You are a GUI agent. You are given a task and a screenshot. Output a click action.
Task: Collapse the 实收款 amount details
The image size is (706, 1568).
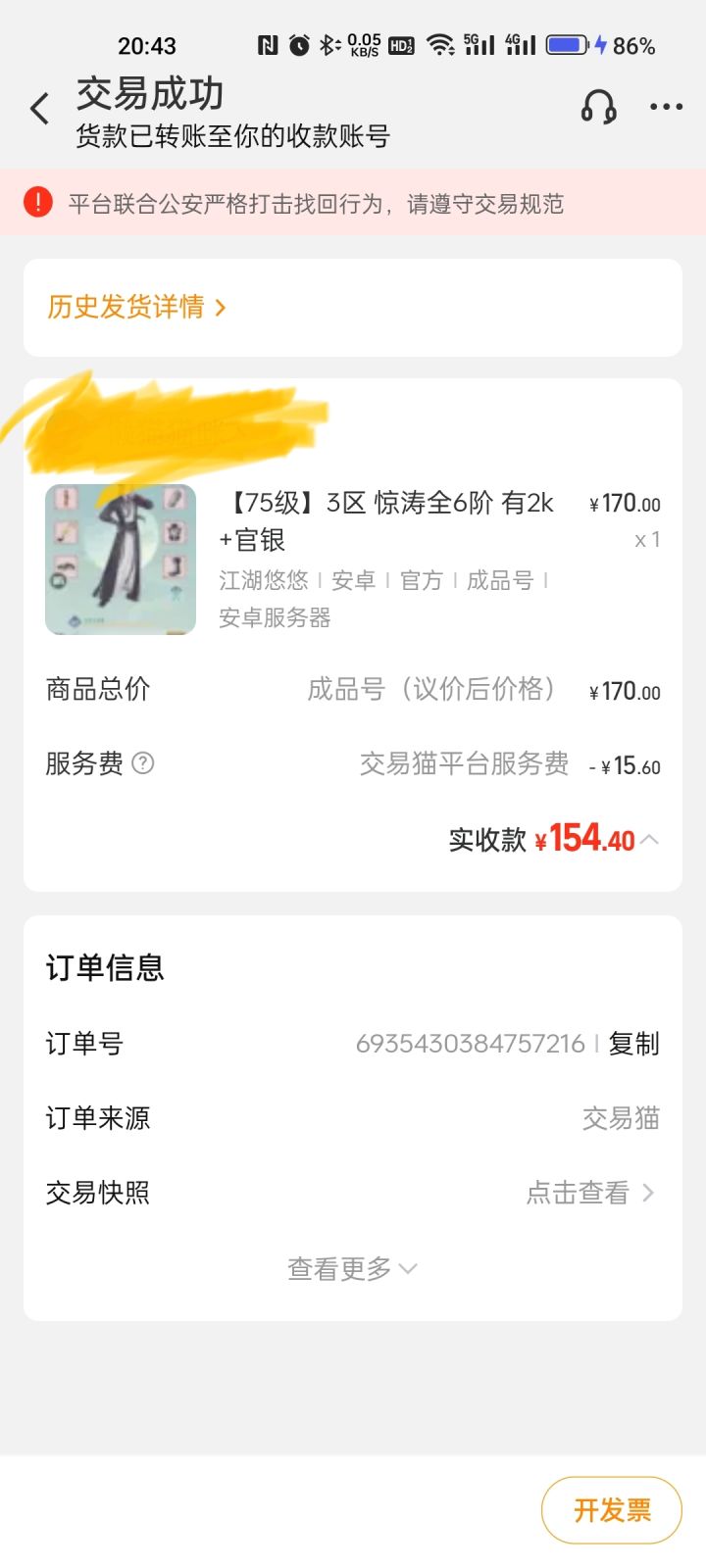coord(650,840)
